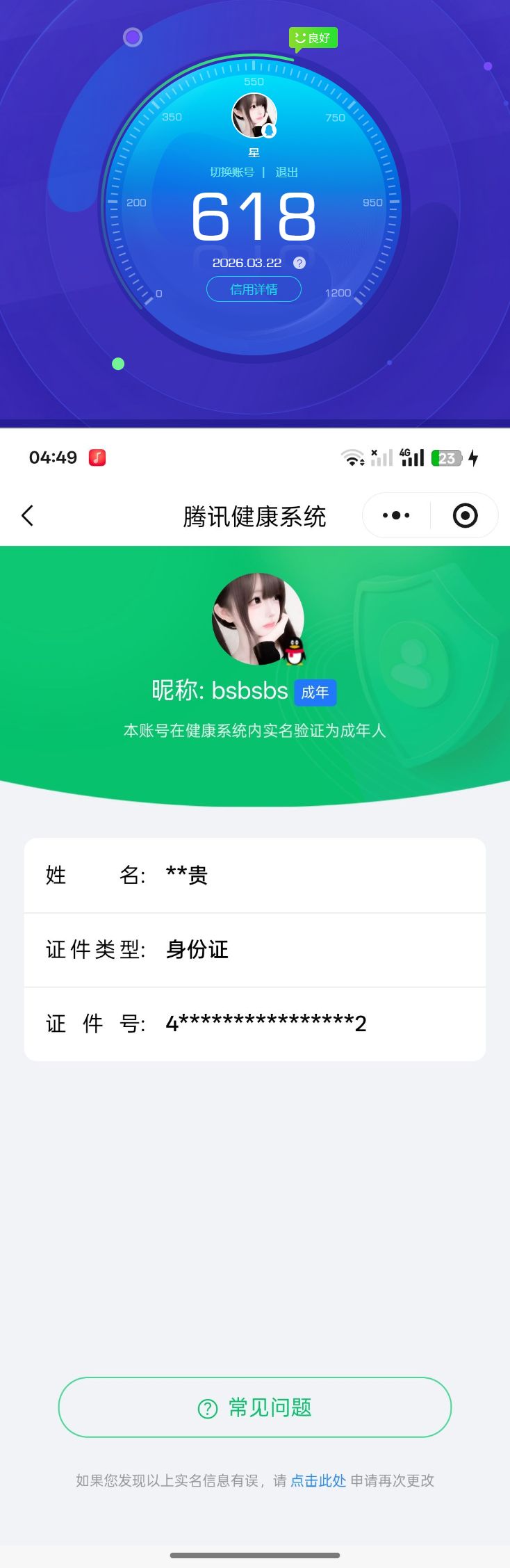The width and height of the screenshot is (510, 1568).
Task: Open the 信用详情 credit details
Action: coord(254,289)
